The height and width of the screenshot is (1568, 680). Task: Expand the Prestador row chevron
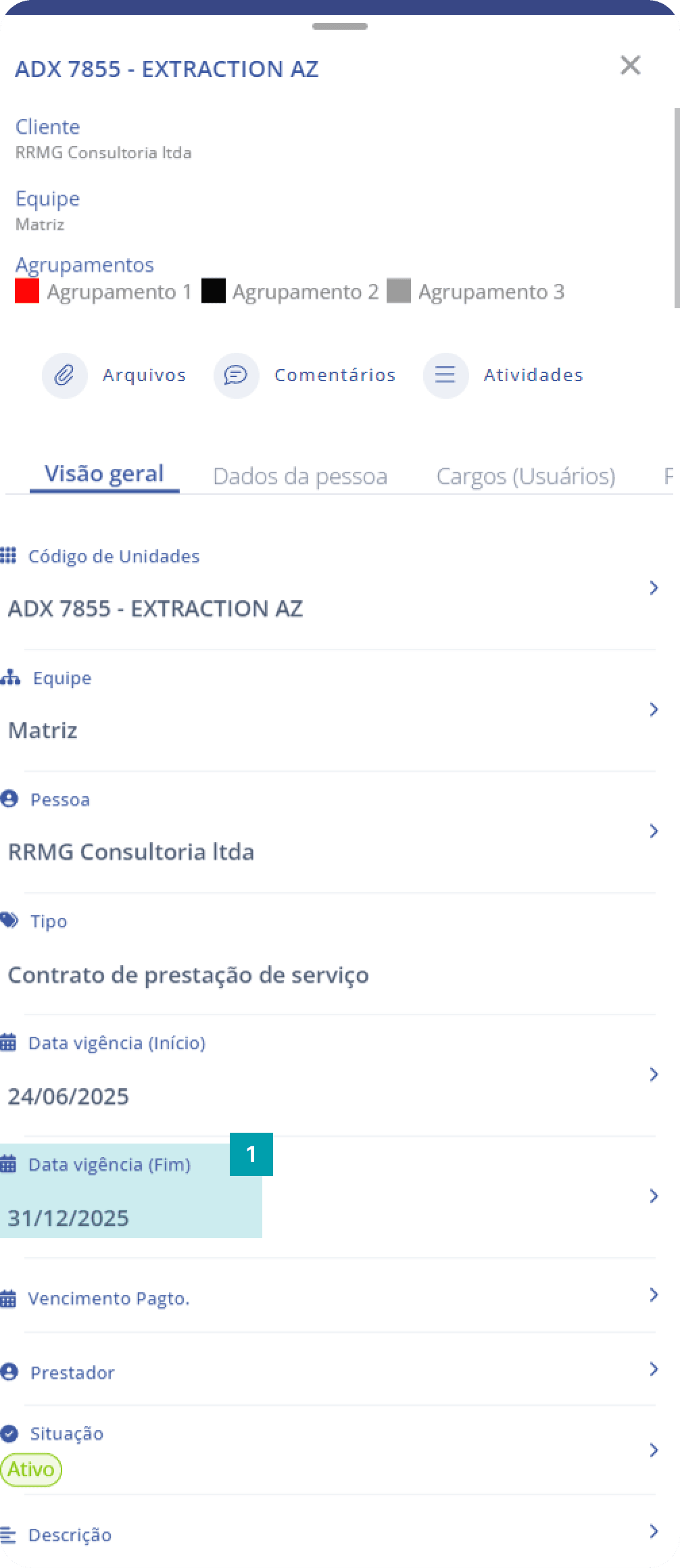(654, 1369)
